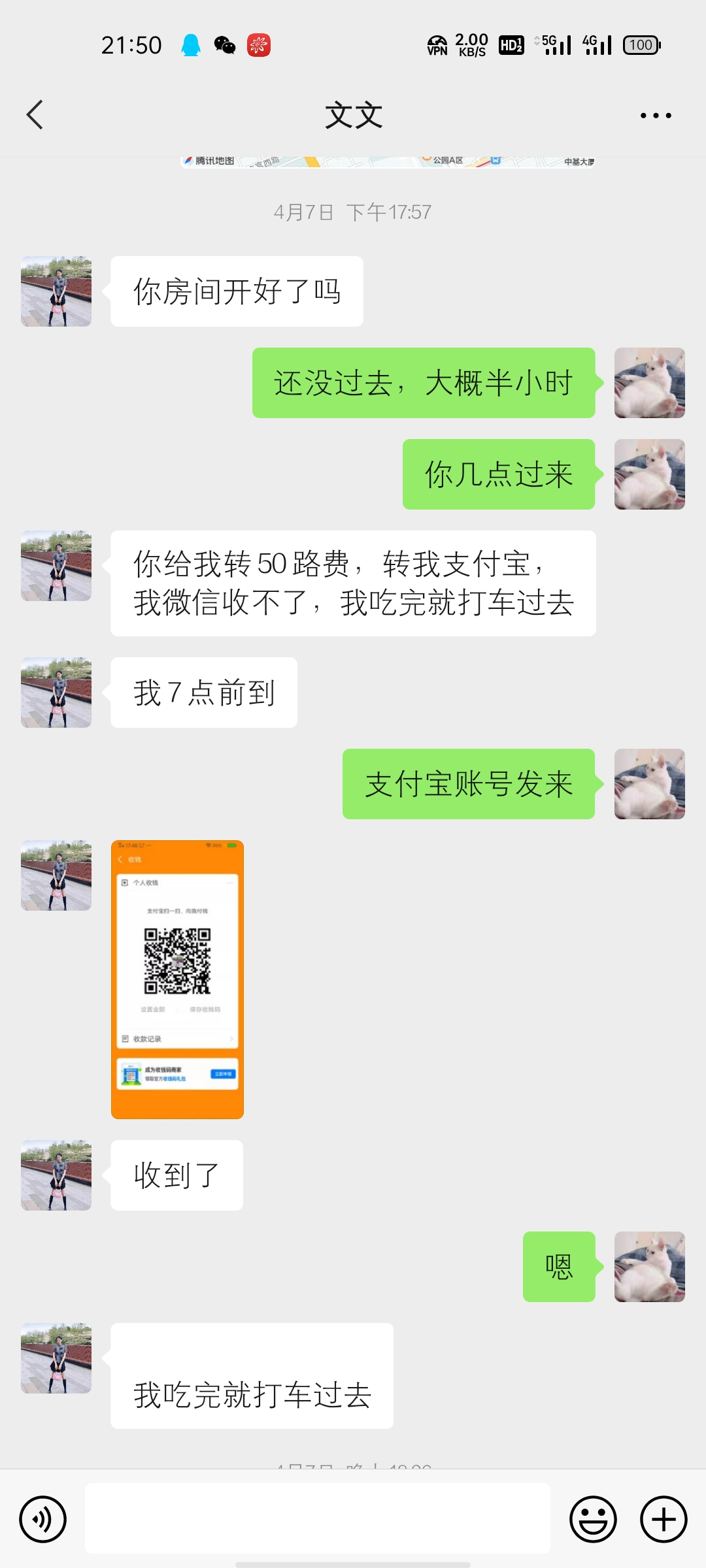Open the three-dot chat info menu
Image resolution: width=706 pixels, height=1568 pixels.
point(655,116)
